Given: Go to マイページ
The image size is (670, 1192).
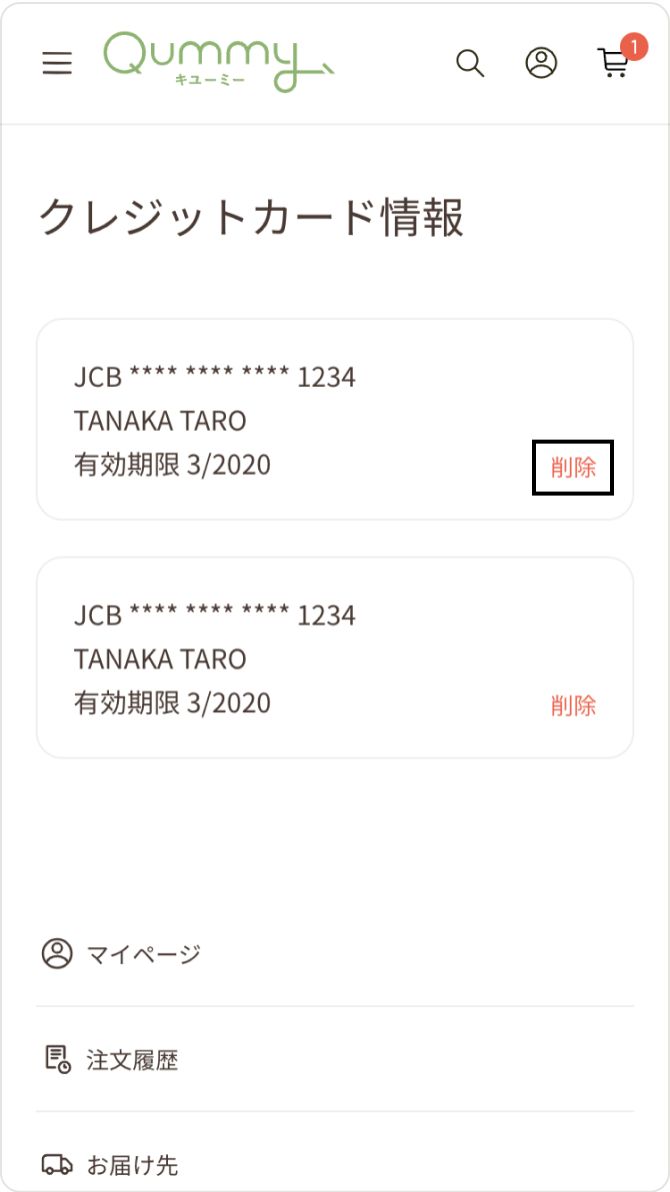Looking at the screenshot, I should point(143,954).
